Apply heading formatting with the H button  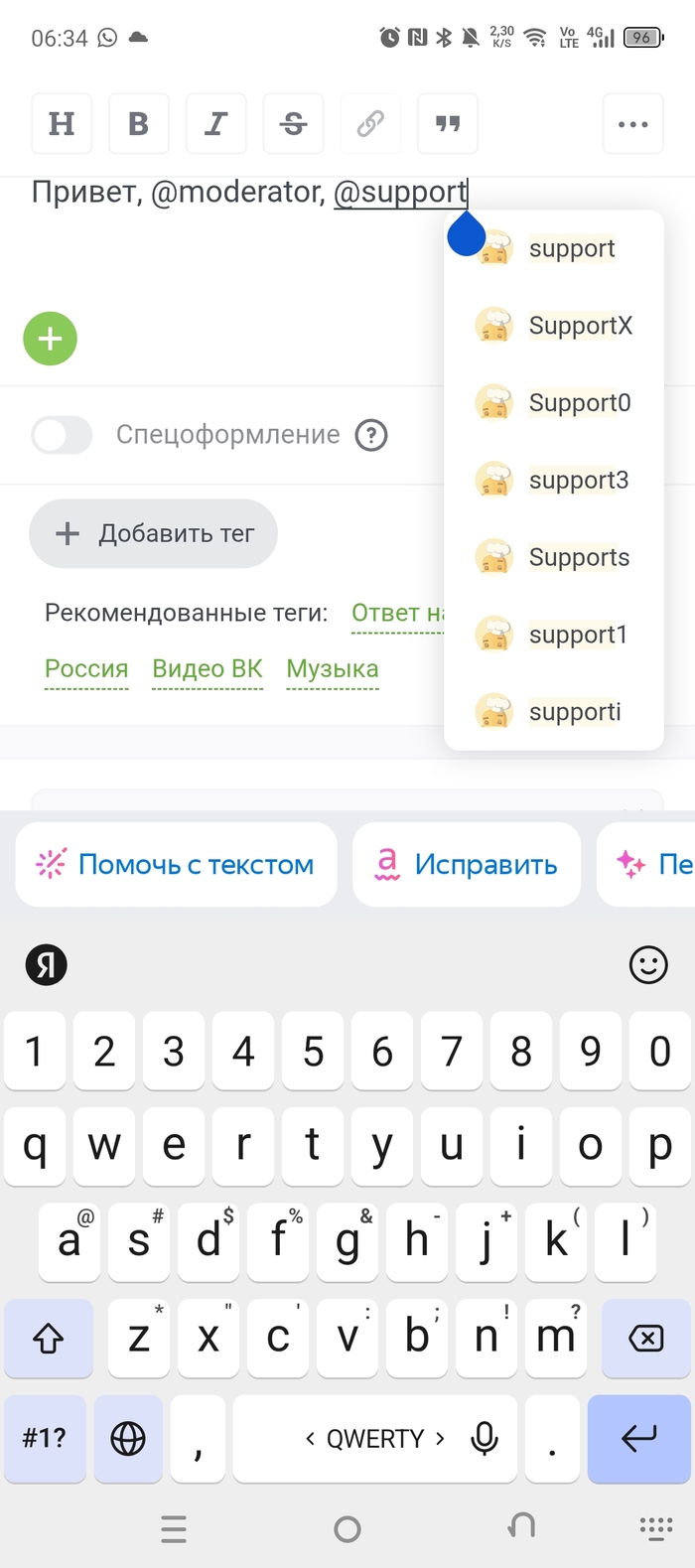[x=62, y=124]
